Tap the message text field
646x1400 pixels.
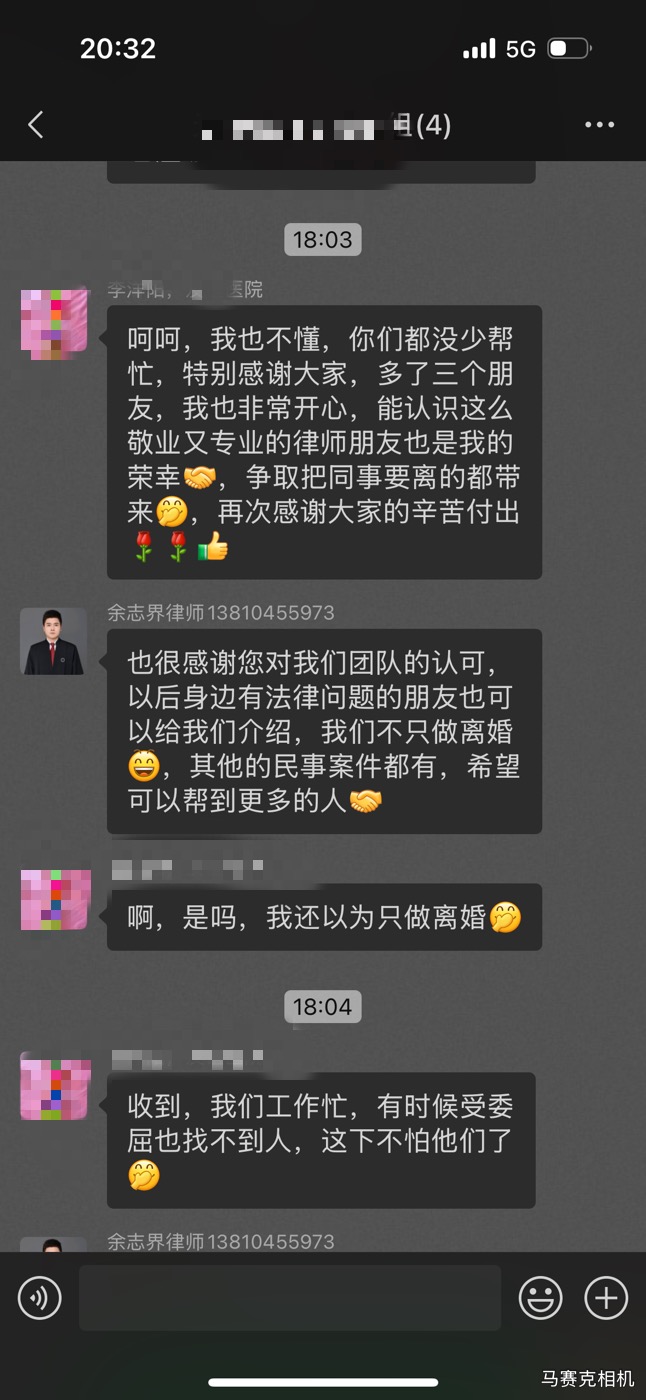click(x=290, y=1298)
